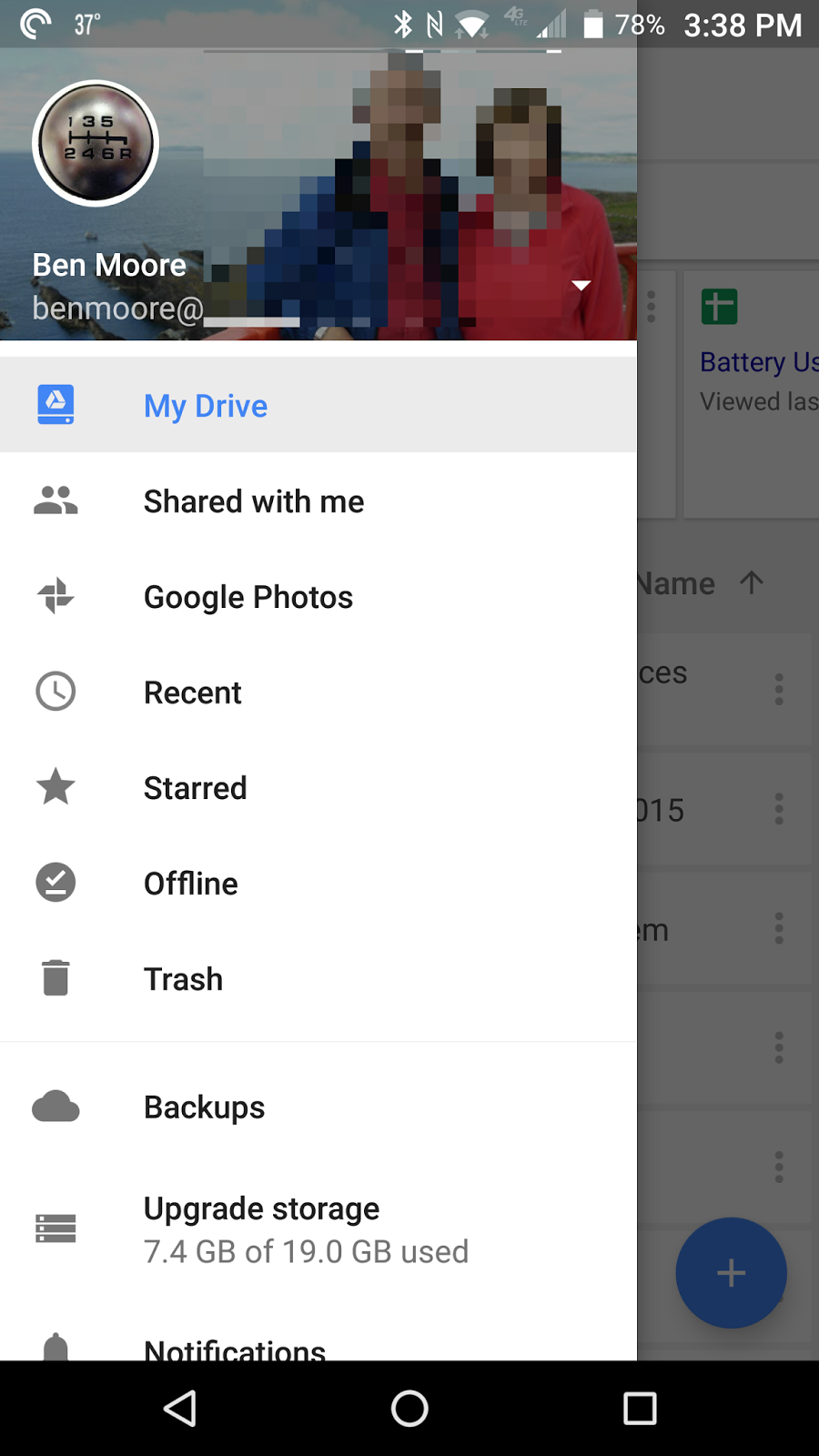
Task: Tap the Battery Us spreadsheet icon
Action: (x=719, y=307)
